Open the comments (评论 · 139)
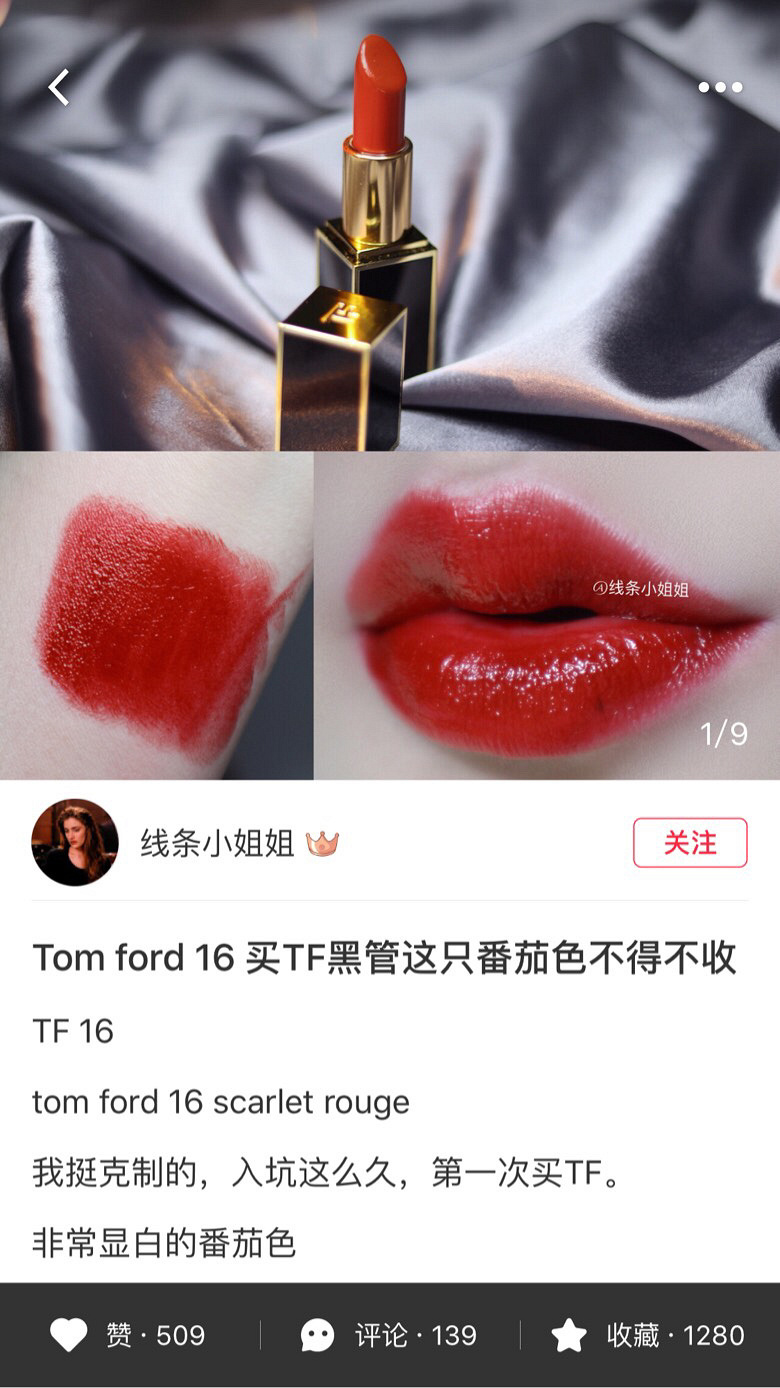The width and height of the screenshot is (780, 1388). point(389,1335)
